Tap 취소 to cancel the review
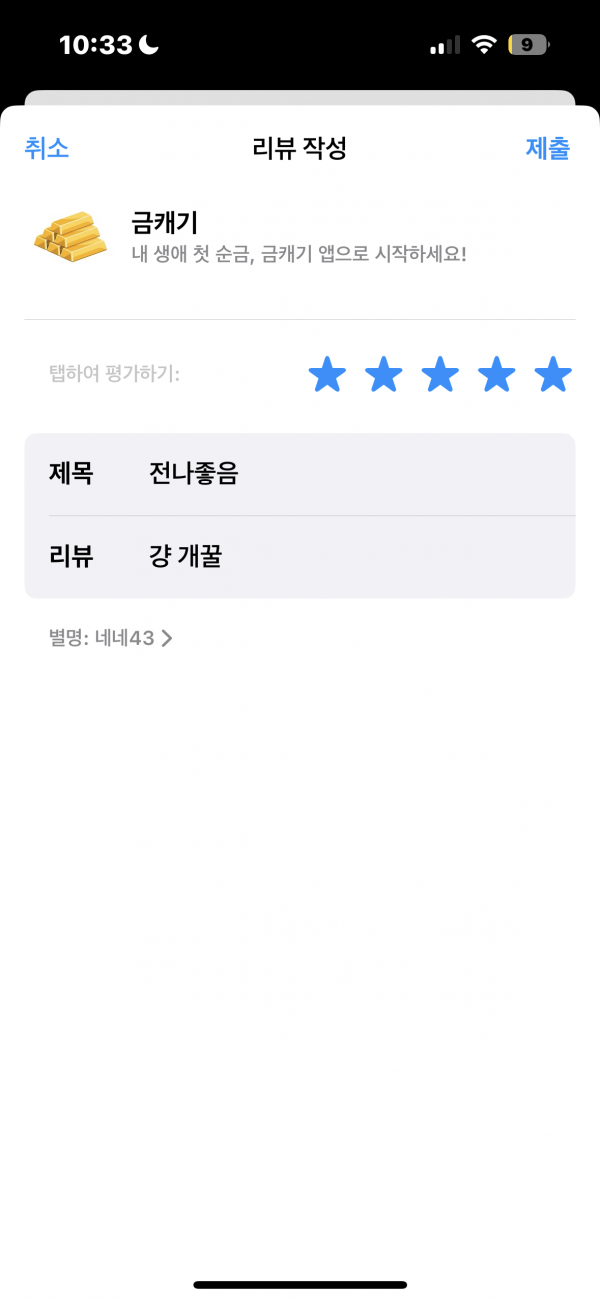The height and width of the screenshot is (1301, 600). [46, 149]
